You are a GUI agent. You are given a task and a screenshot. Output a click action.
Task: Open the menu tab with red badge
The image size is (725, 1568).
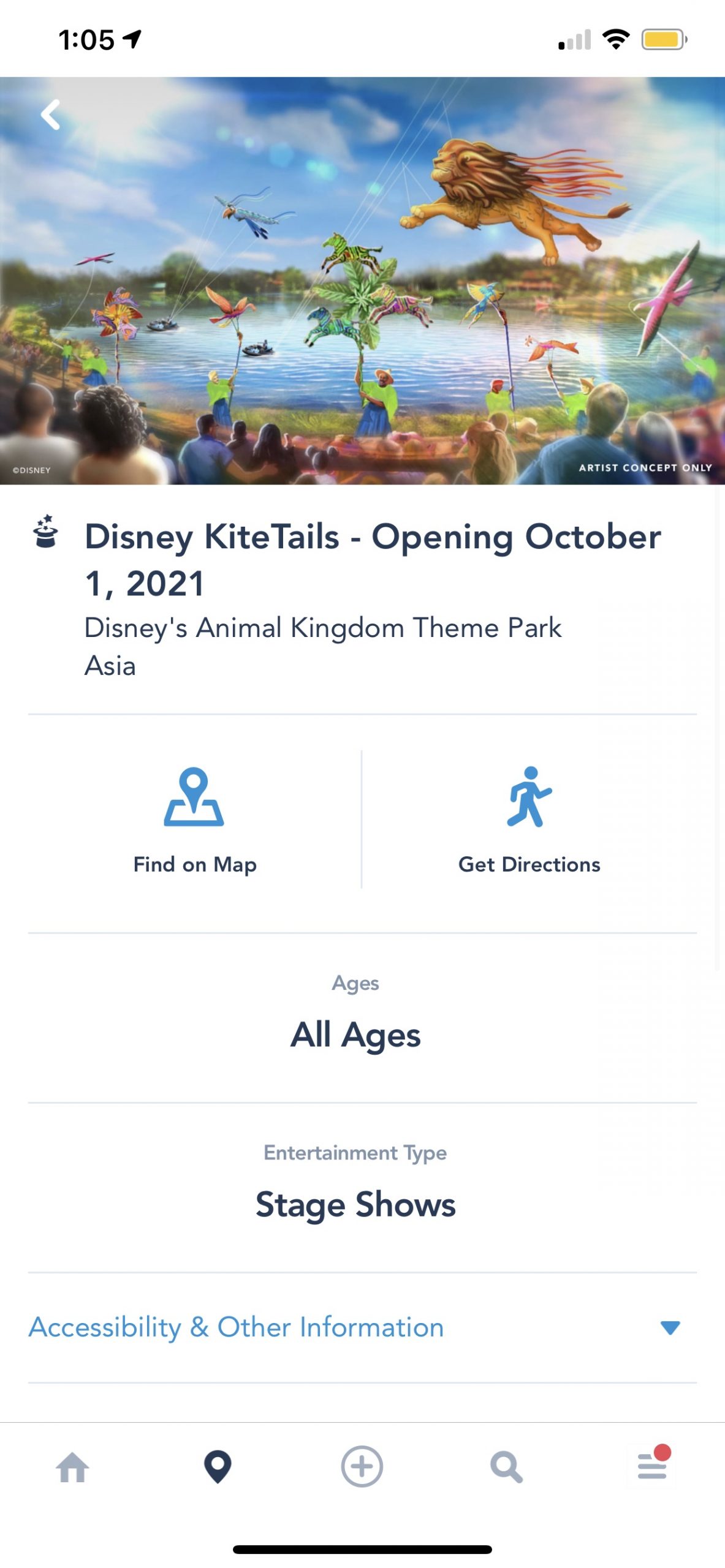(652, 1466)
